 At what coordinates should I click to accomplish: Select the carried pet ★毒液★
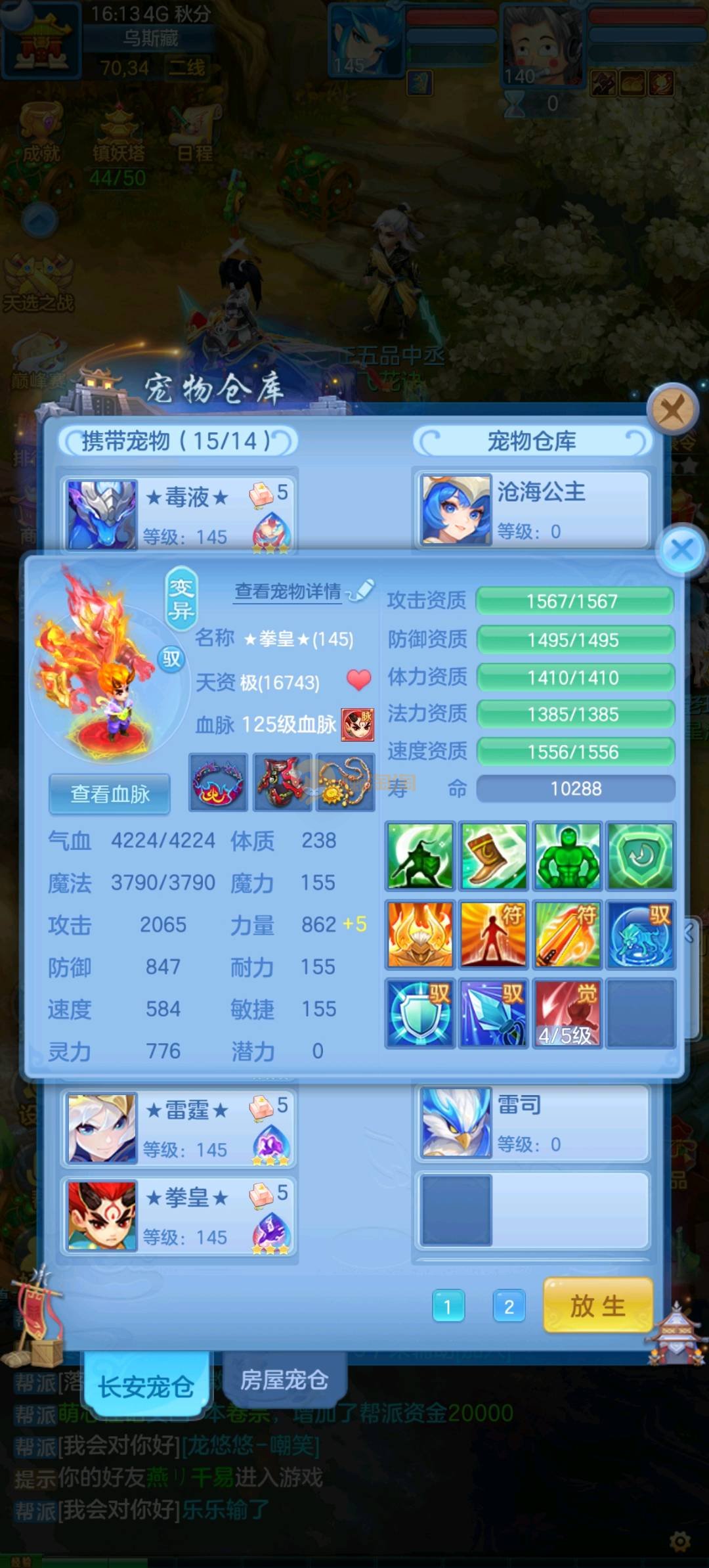pos(179,514)
